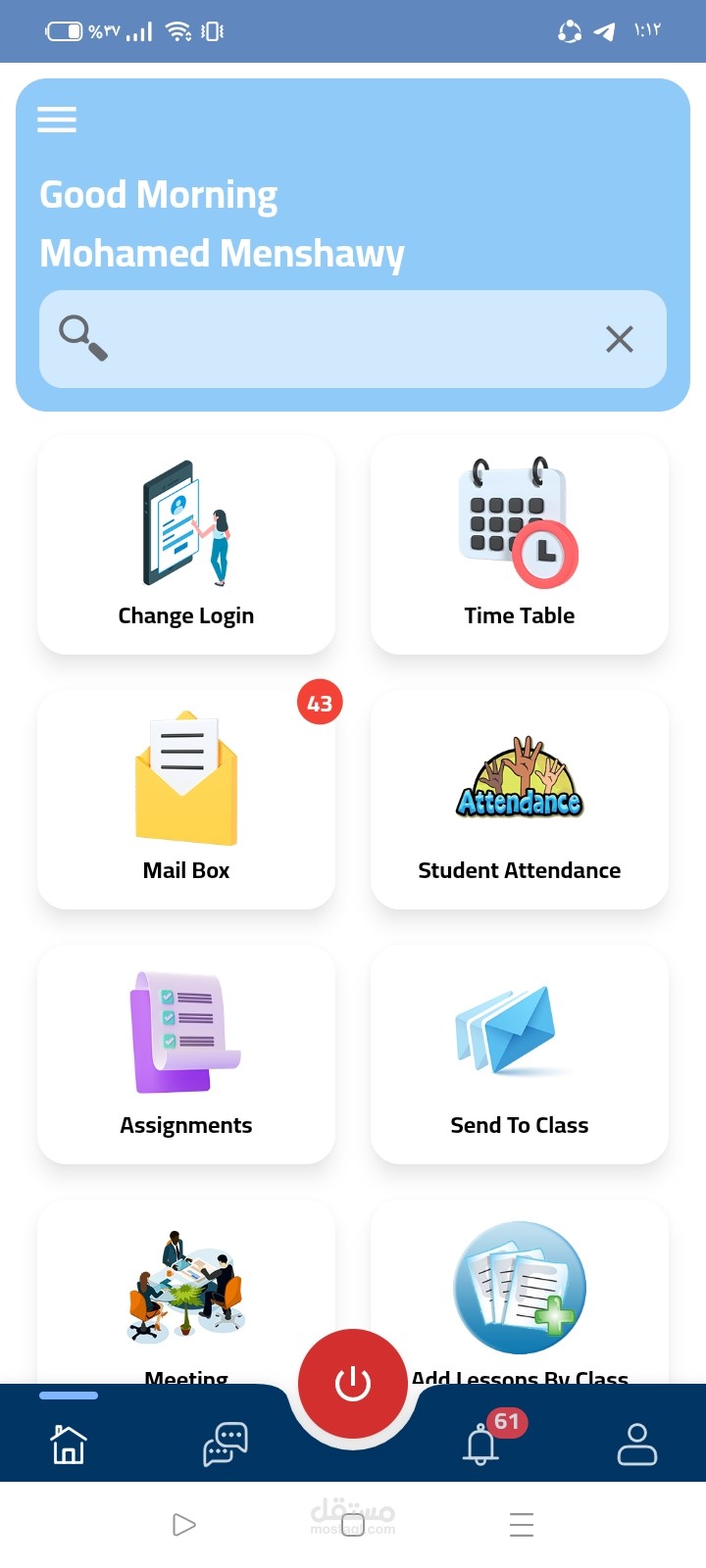Open Student Attendance
Screen dimensions: 706x1568
tap(520, 801)
